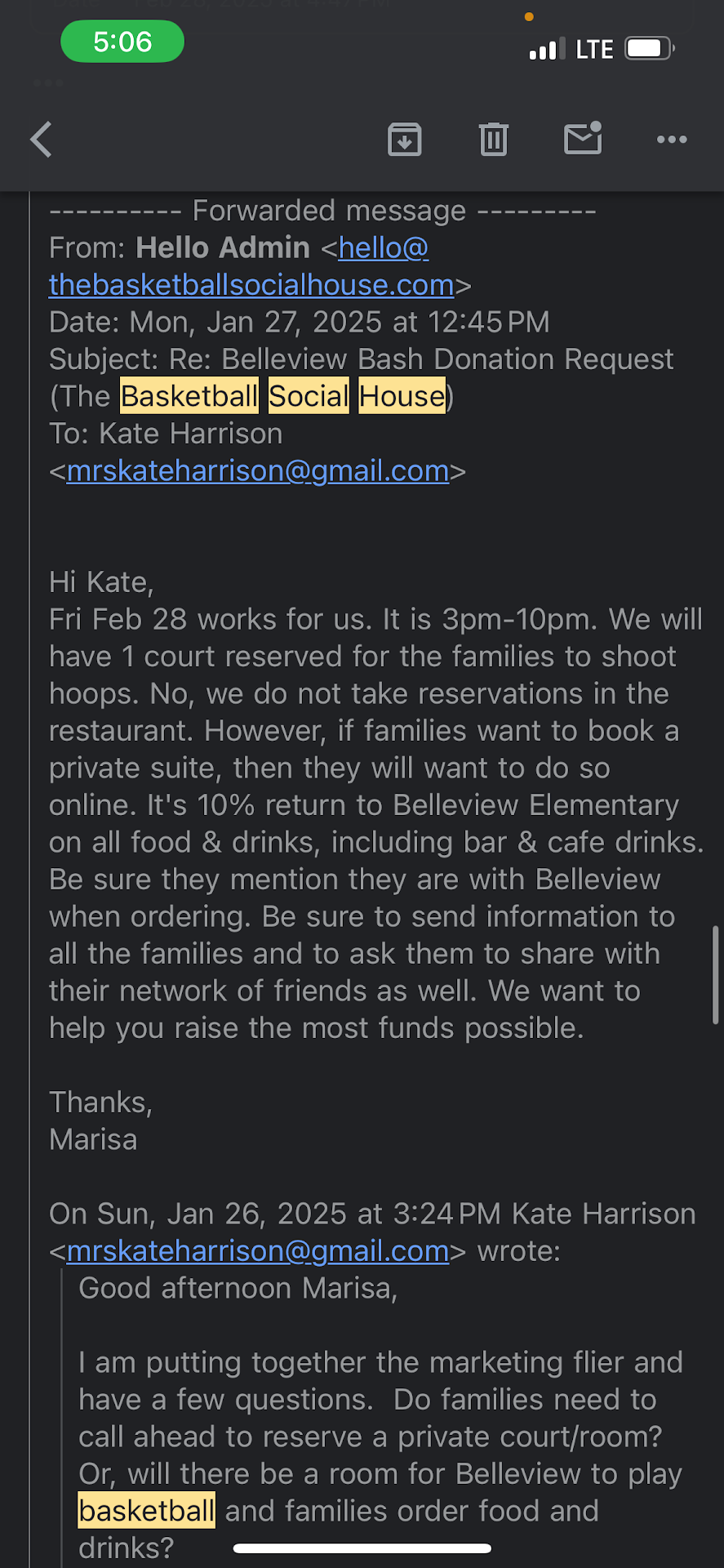Open the more options menu
This screenshot has height=1568, width=724.
click(x=672, y=140)
